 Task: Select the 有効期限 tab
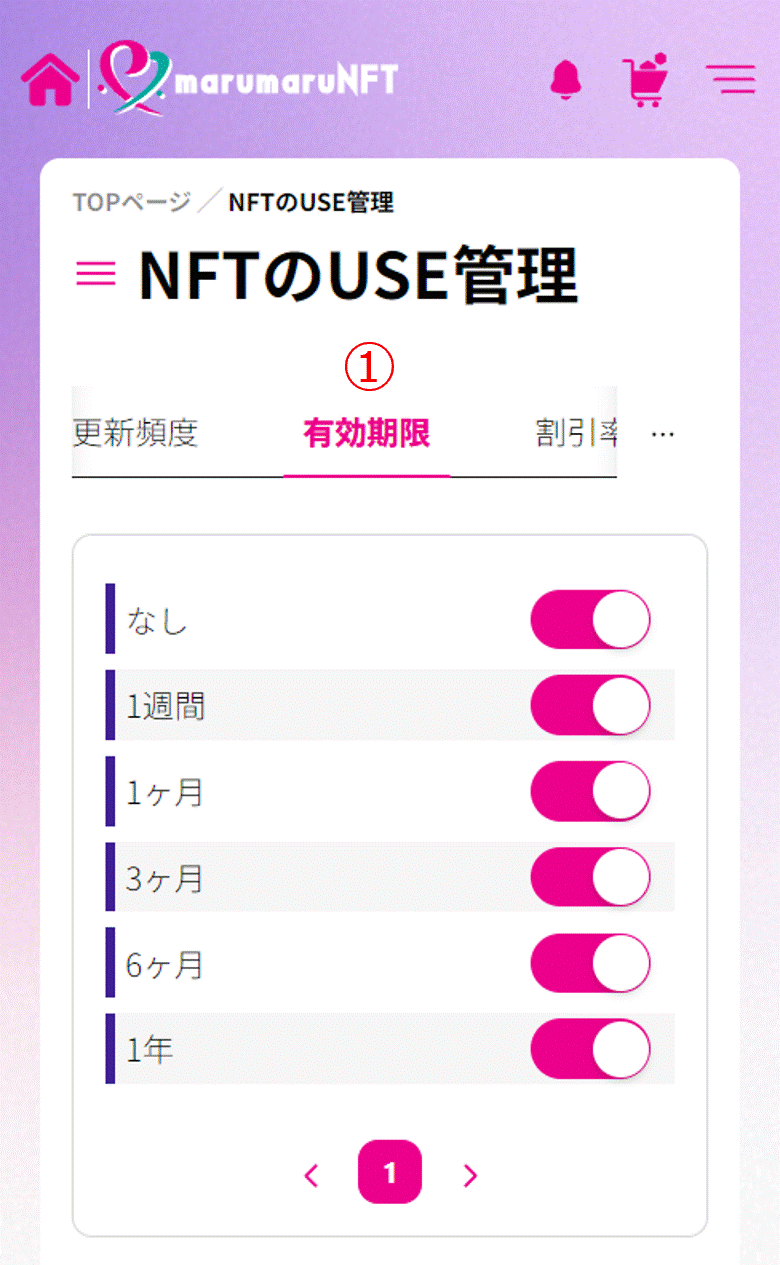(367, 434)
